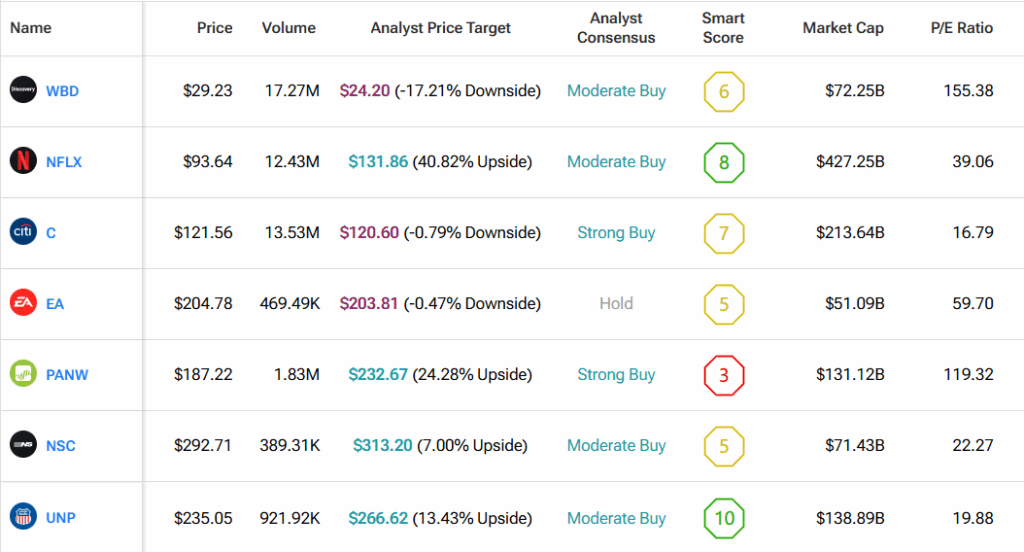Screen dimensions: 1024x552
Task: Open the NSC stock page
Action: 60,446
